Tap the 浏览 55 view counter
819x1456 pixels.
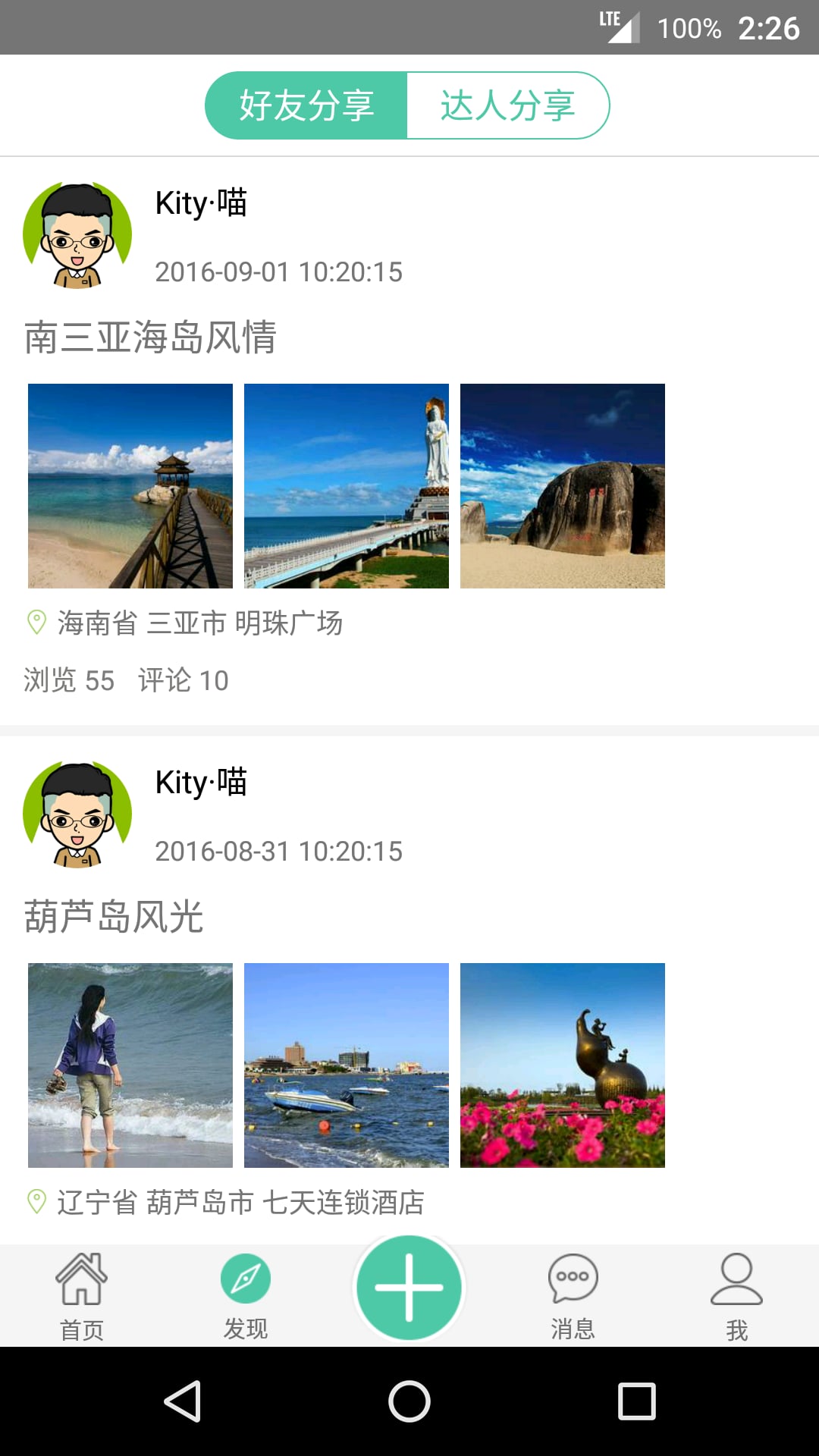[x=67, y=681]
